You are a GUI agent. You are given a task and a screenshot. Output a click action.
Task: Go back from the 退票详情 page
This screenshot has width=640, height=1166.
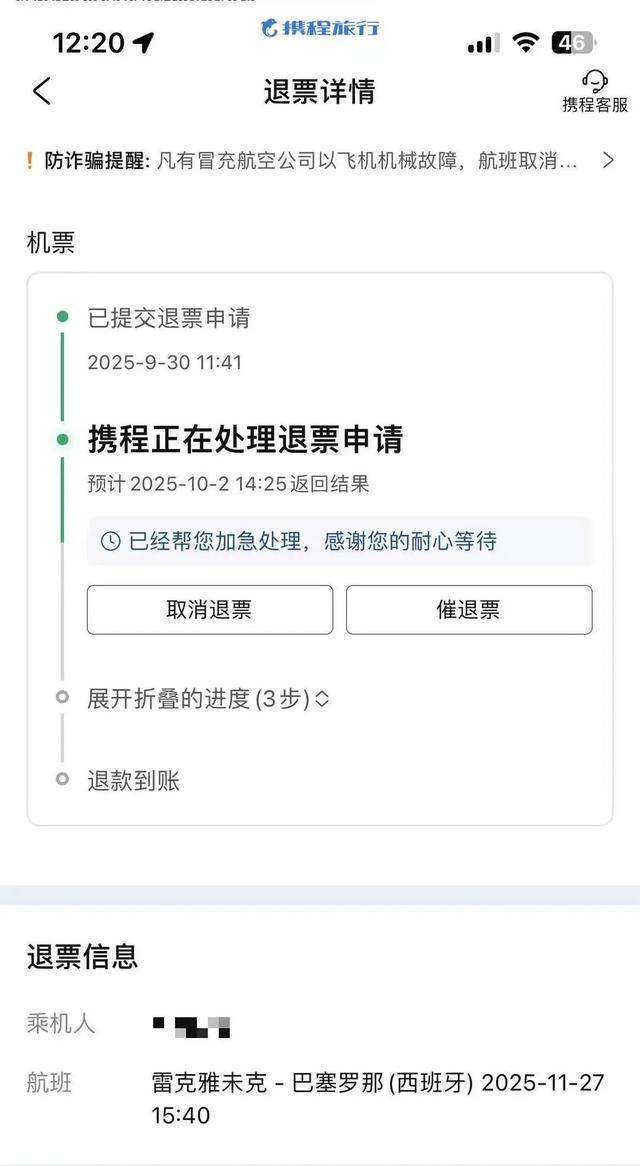(x=41, y=91)
